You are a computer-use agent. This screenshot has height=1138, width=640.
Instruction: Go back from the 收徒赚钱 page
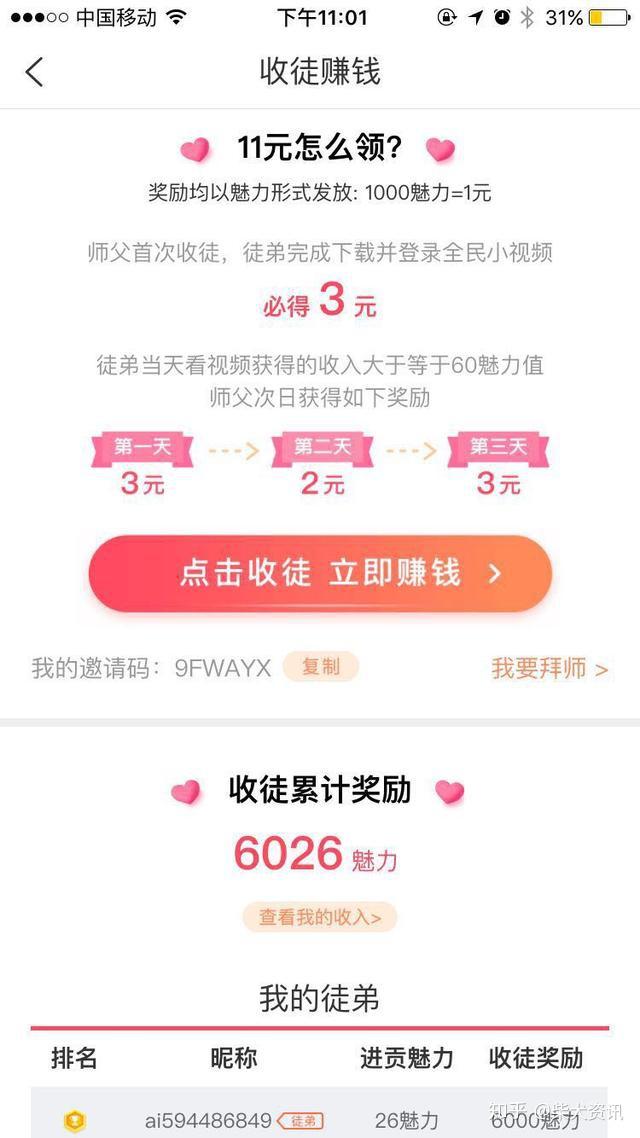coord(34,73)
